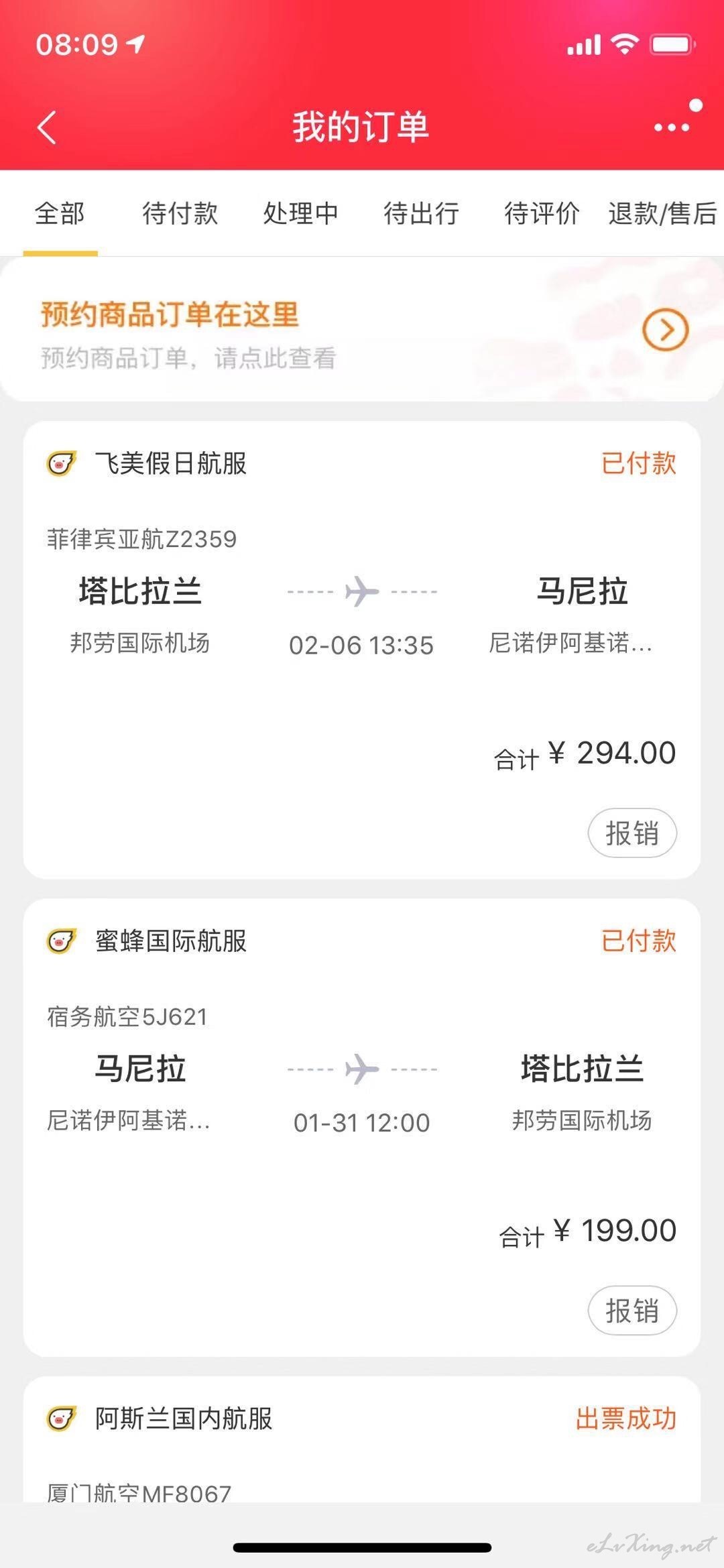Request 报销 for the ¥199.00 order
The image size is (724, 1568).
632,1311
